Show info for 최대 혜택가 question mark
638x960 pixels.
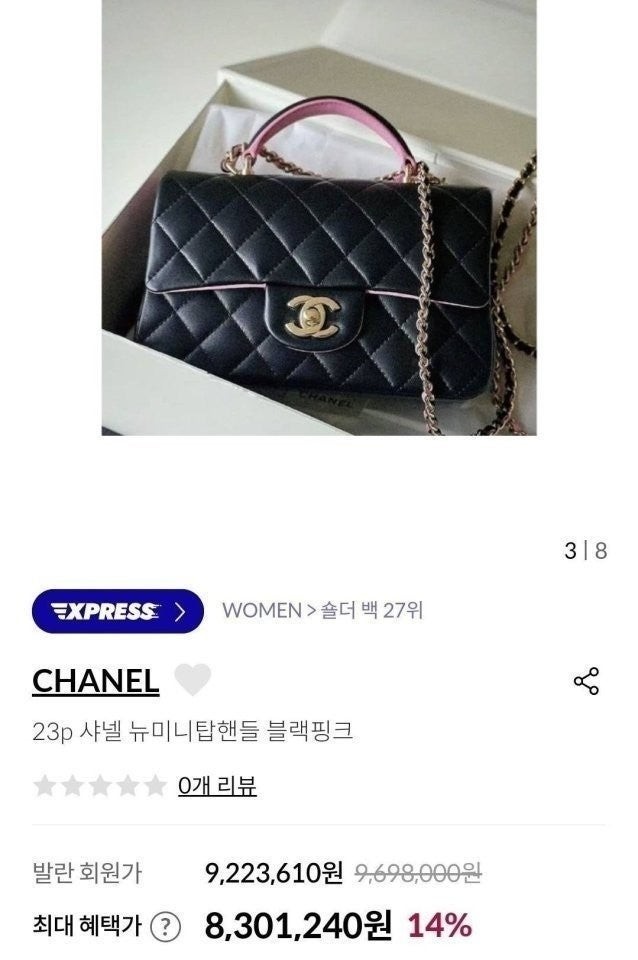[165, 928]
